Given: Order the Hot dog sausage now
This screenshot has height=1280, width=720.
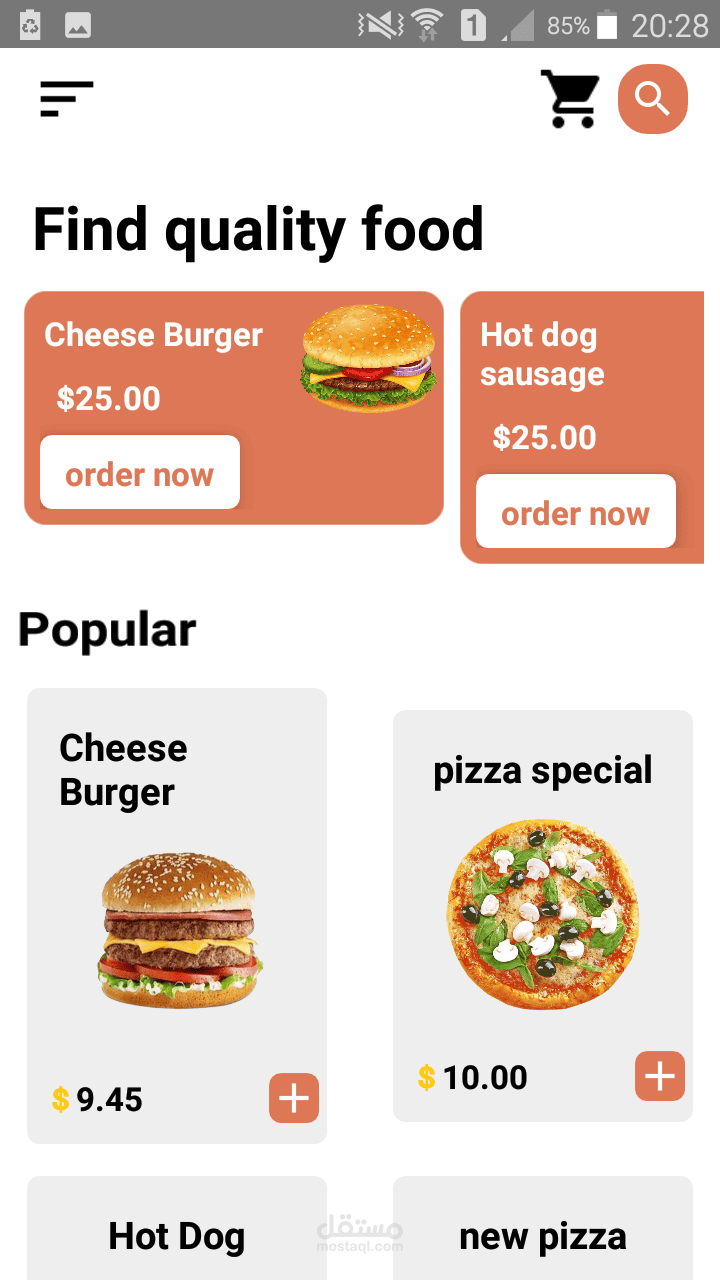Looking at the screenshot, I should tap(576, 512).
